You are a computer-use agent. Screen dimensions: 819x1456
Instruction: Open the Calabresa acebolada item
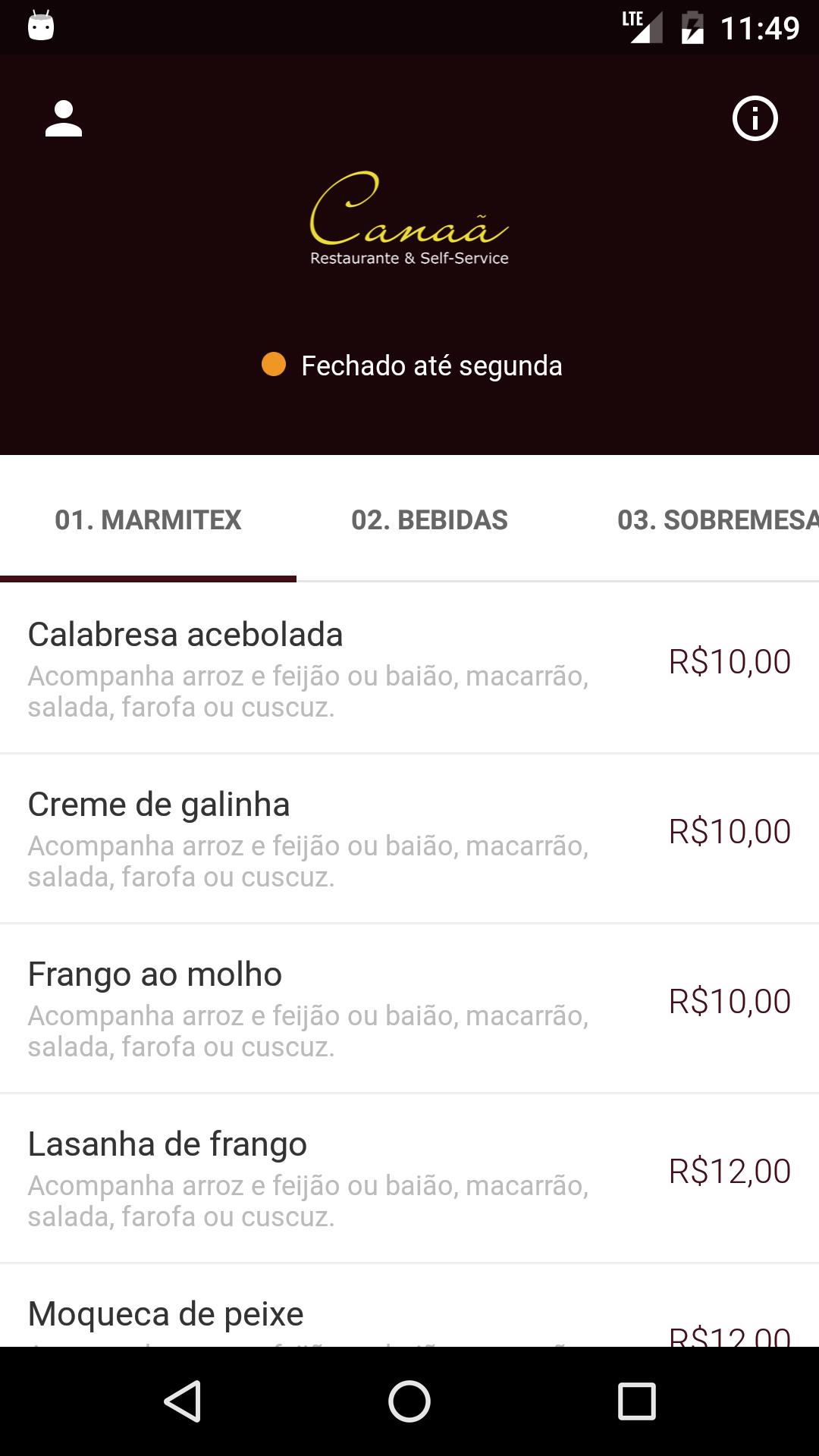point(409,668)
